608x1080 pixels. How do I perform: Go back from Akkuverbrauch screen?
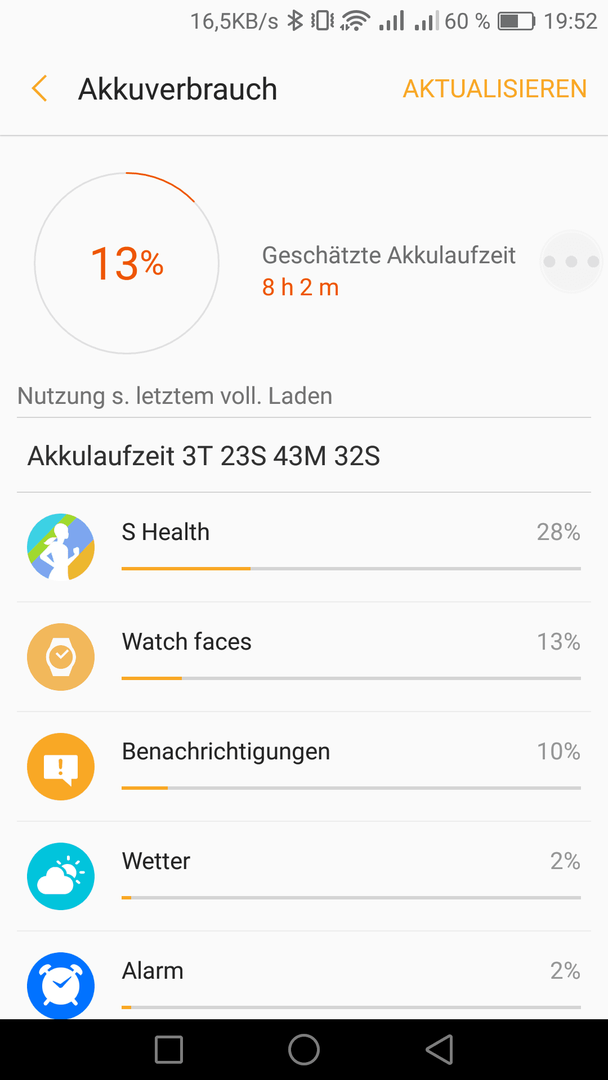(40, 90)
